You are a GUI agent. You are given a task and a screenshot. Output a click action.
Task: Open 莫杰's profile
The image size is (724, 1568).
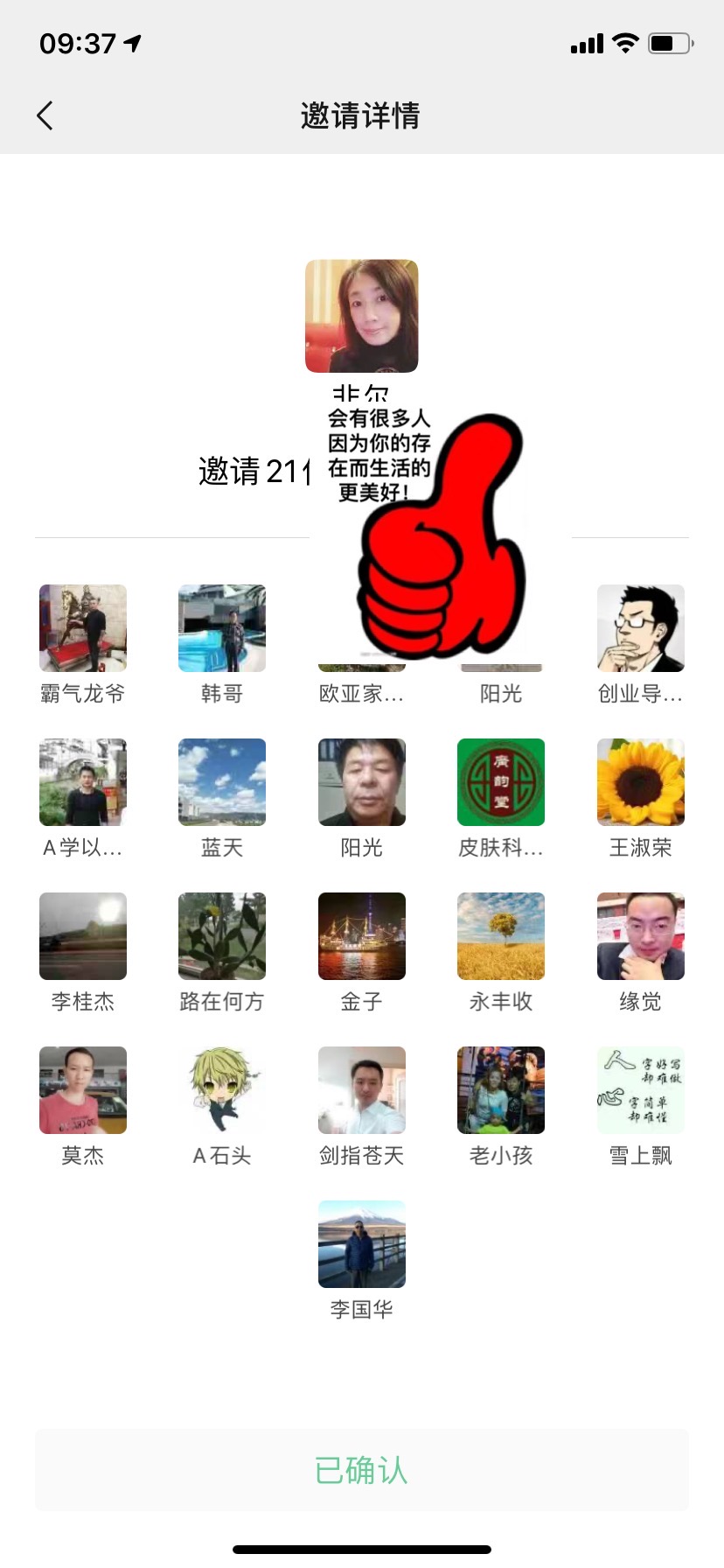[x=83, y=1090]
